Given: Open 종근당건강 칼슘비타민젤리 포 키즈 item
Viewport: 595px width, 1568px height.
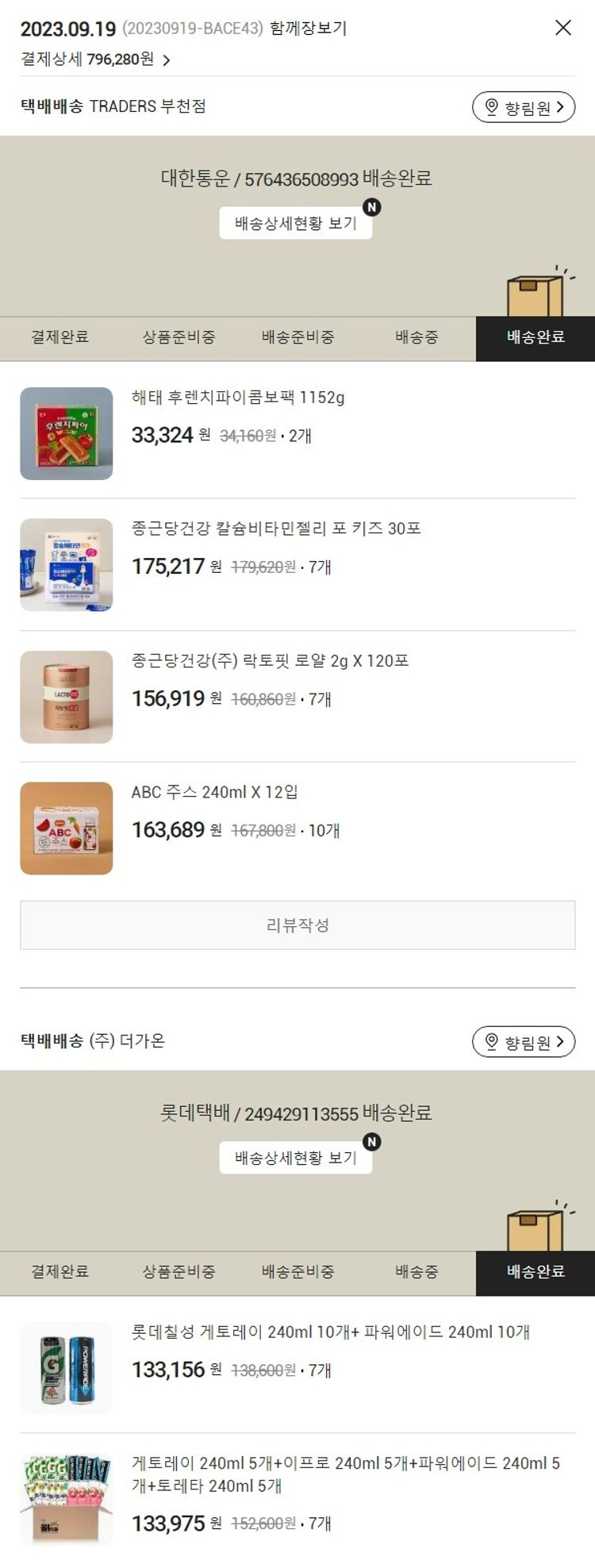Looking at the screenshot, I should coord(276,528).
